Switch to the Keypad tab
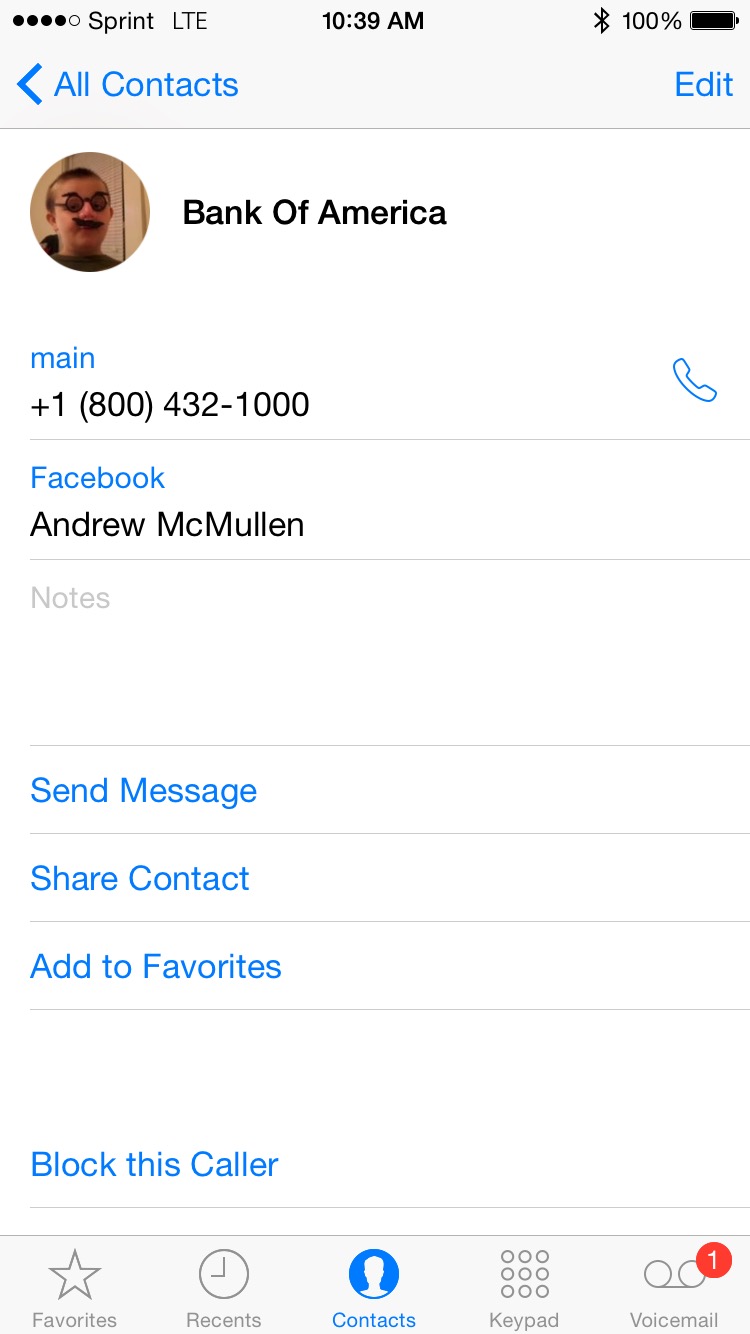Viewport: 750px width, 1334px height. tap(524, 1288)
